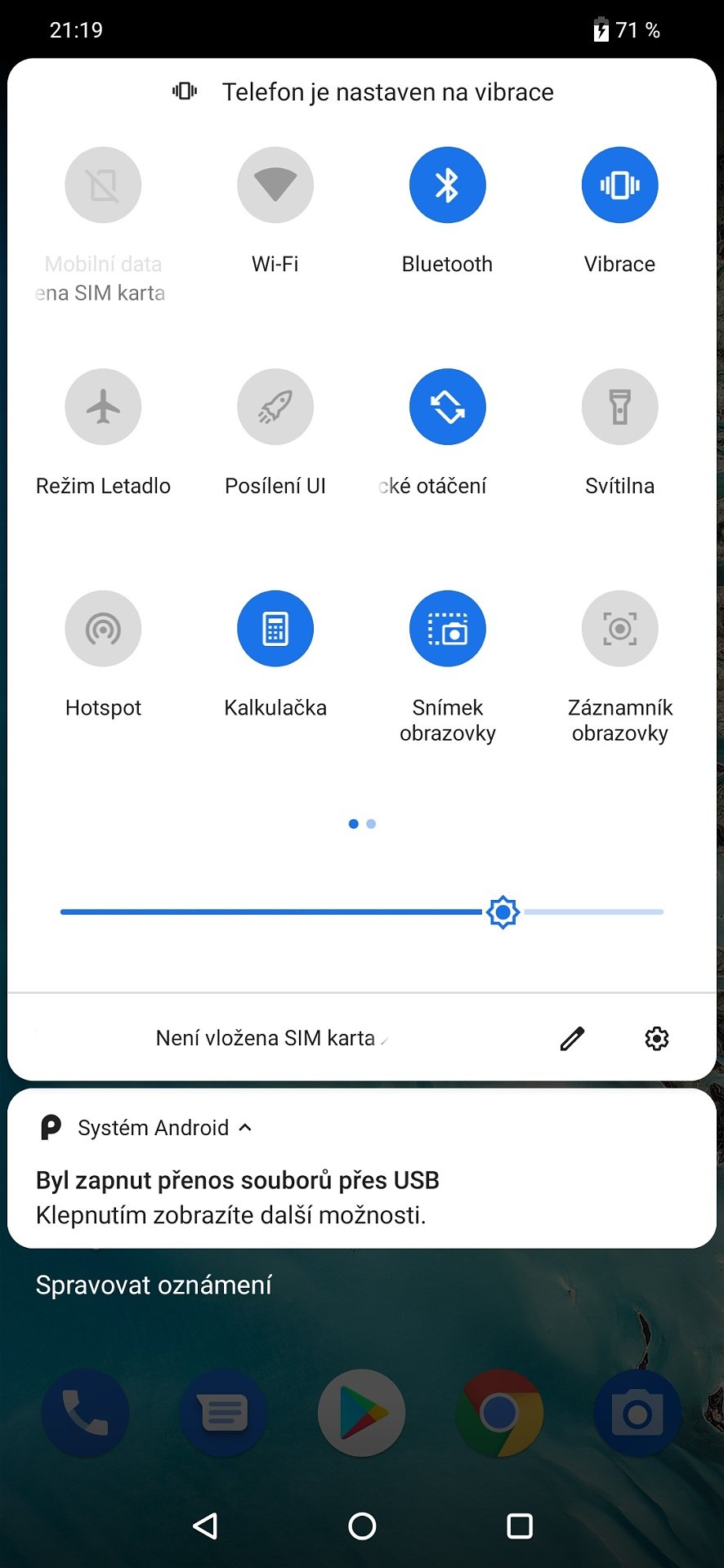Enable Režim Letadlo airplane mode

pyautogui.click(x=103, y=407)
